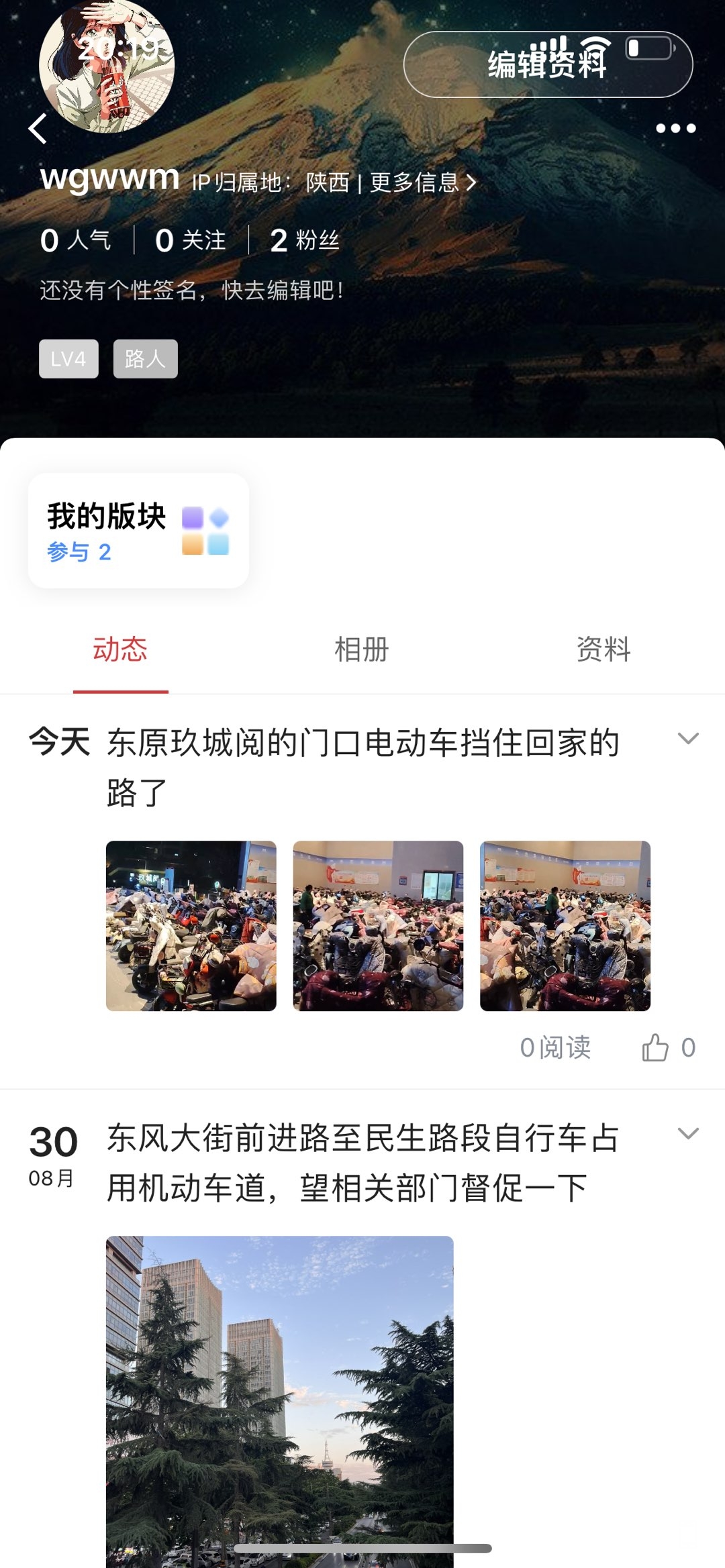Viewport: 725px width, 1568px height.
Task: Open 更多信息 next to IP location
Action: click(422, 182)
